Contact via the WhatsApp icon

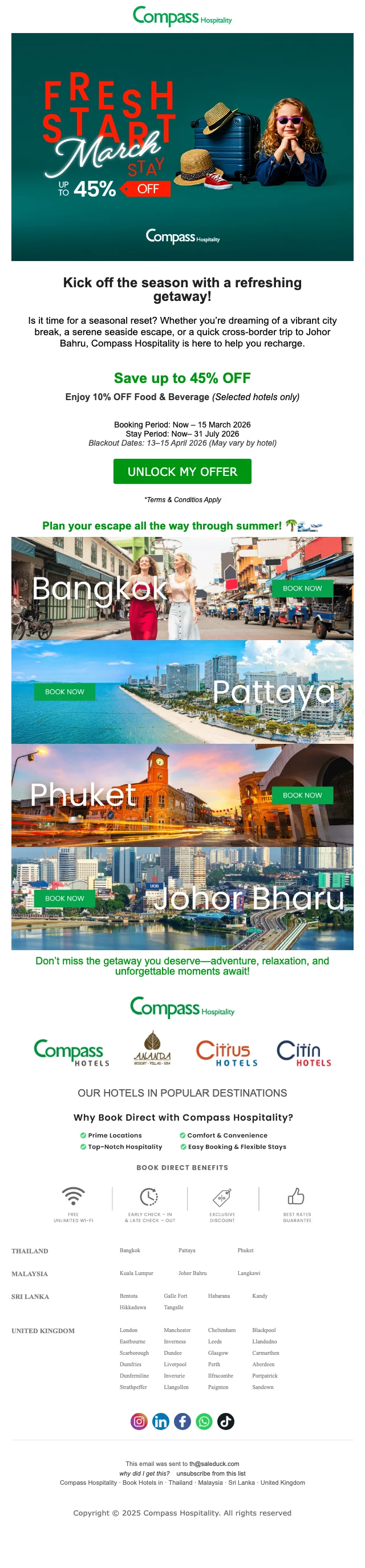pos(204,1422)
